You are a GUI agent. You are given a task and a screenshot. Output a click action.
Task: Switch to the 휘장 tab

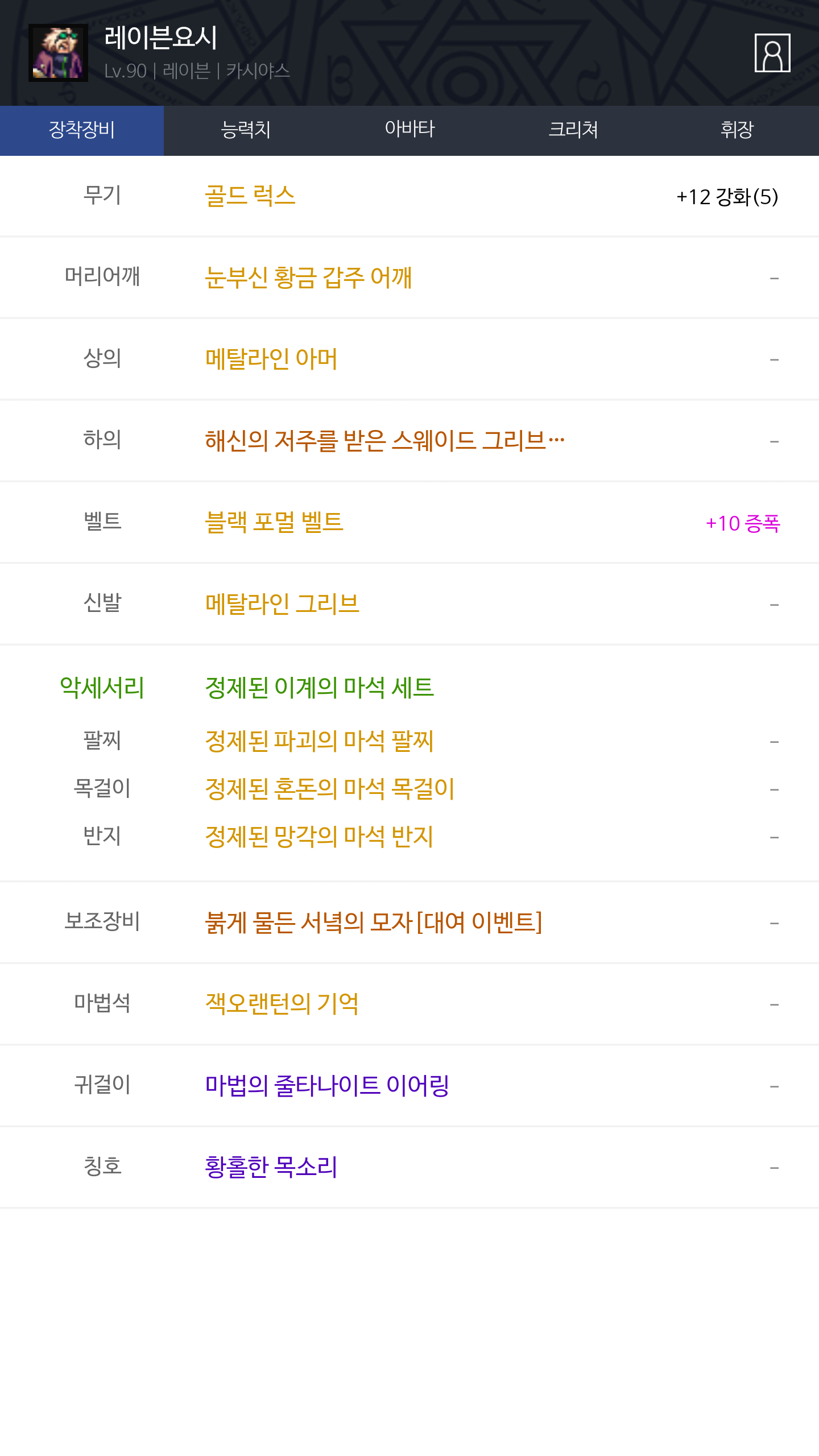[737, 130]
